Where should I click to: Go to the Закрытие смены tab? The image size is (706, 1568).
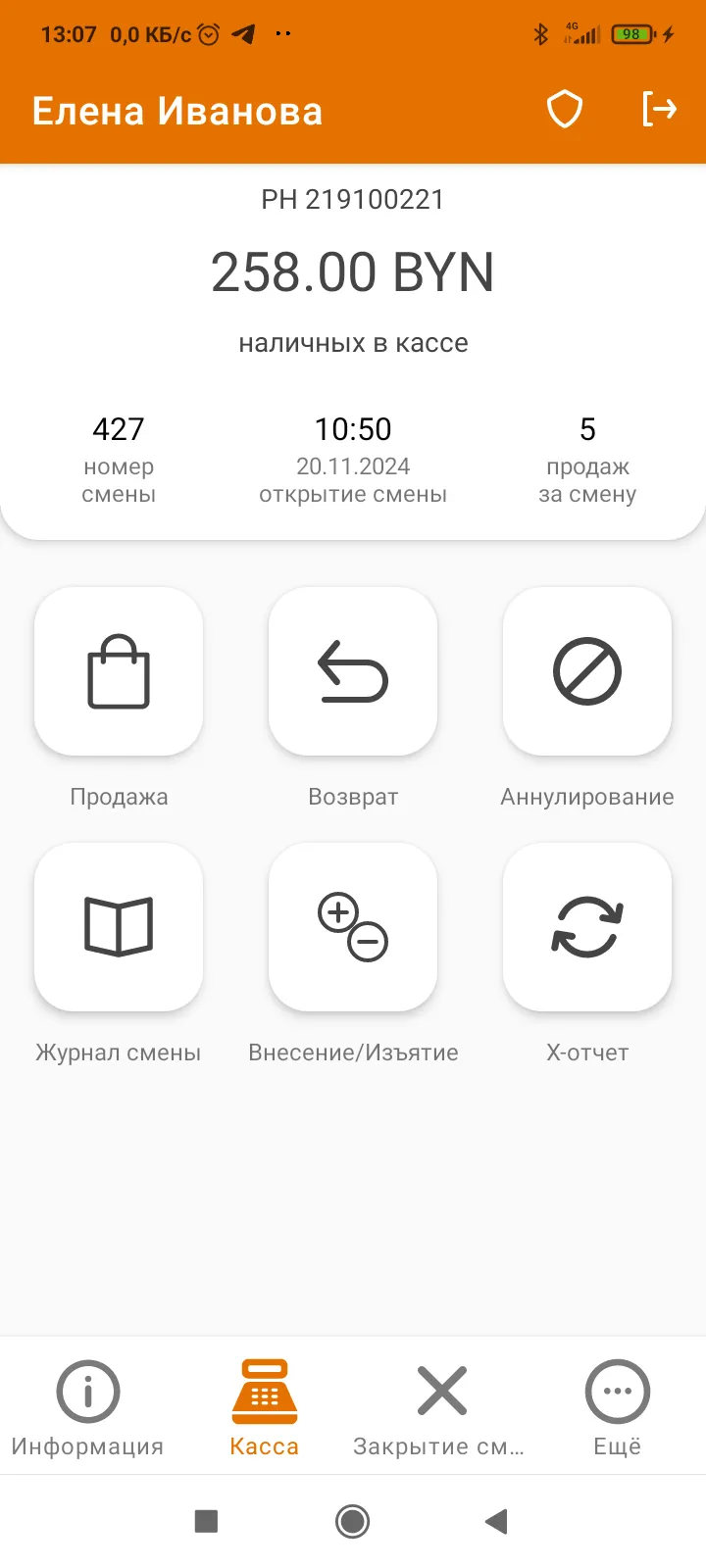point(440,1406)
